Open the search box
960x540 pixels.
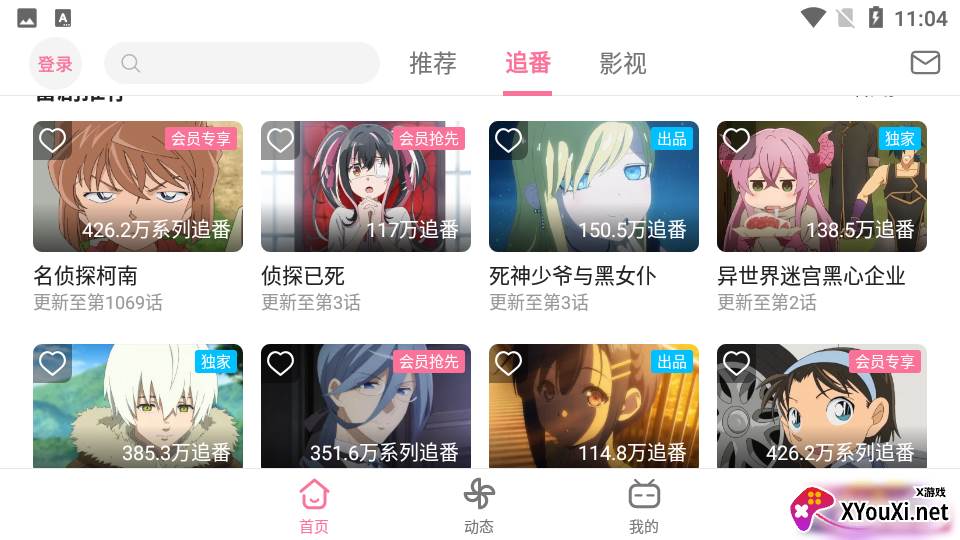click(x=242, y=63)
